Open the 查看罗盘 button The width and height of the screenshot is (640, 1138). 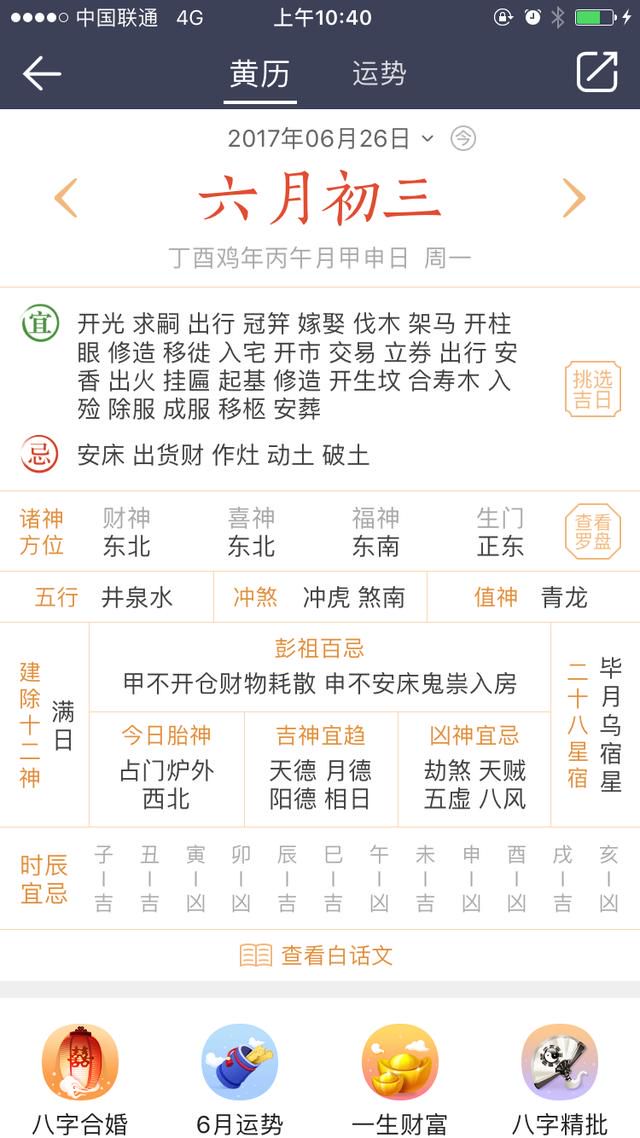tap(591, 533)
